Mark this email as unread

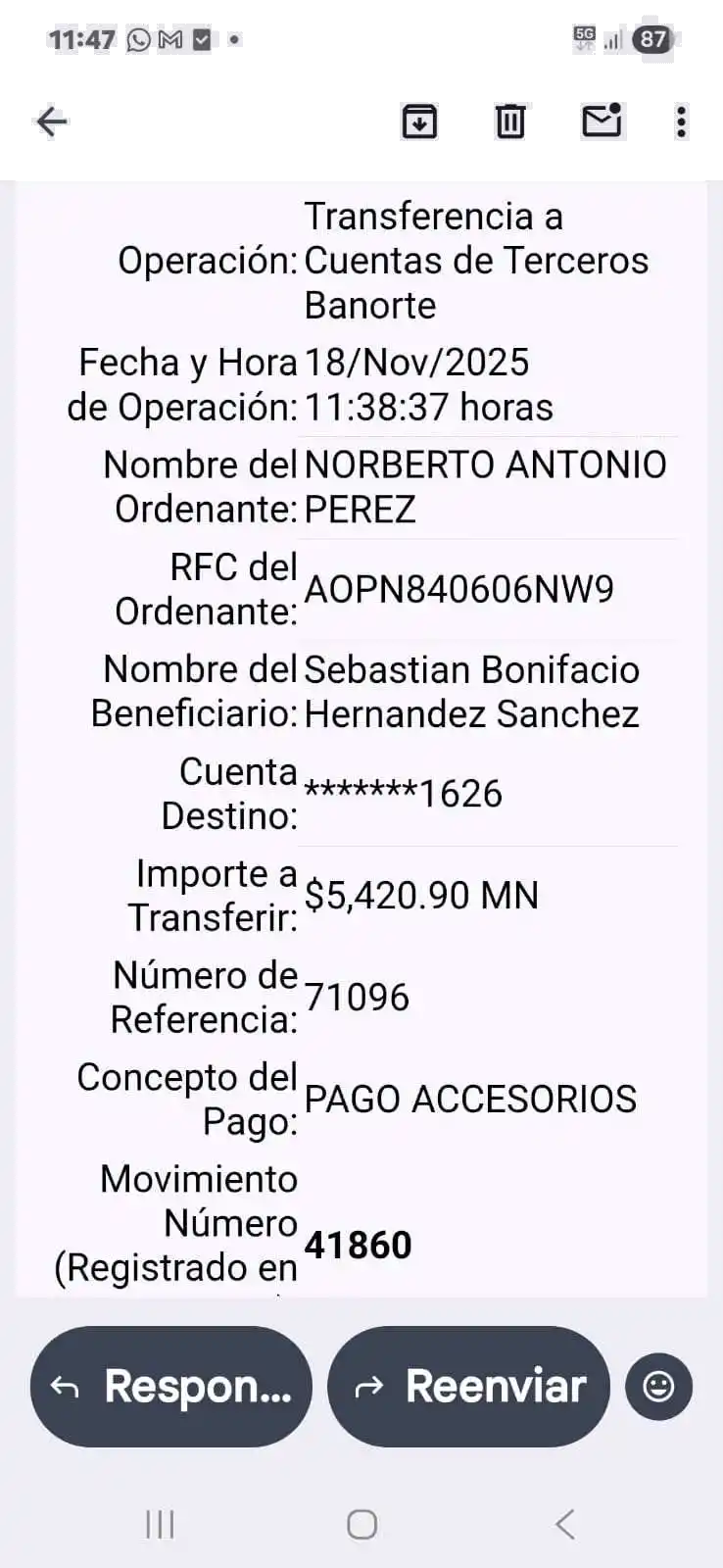(x=602, y=122)
